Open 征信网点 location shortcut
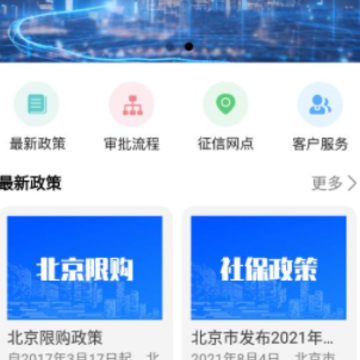360x360 pixels. coord(226,104)
